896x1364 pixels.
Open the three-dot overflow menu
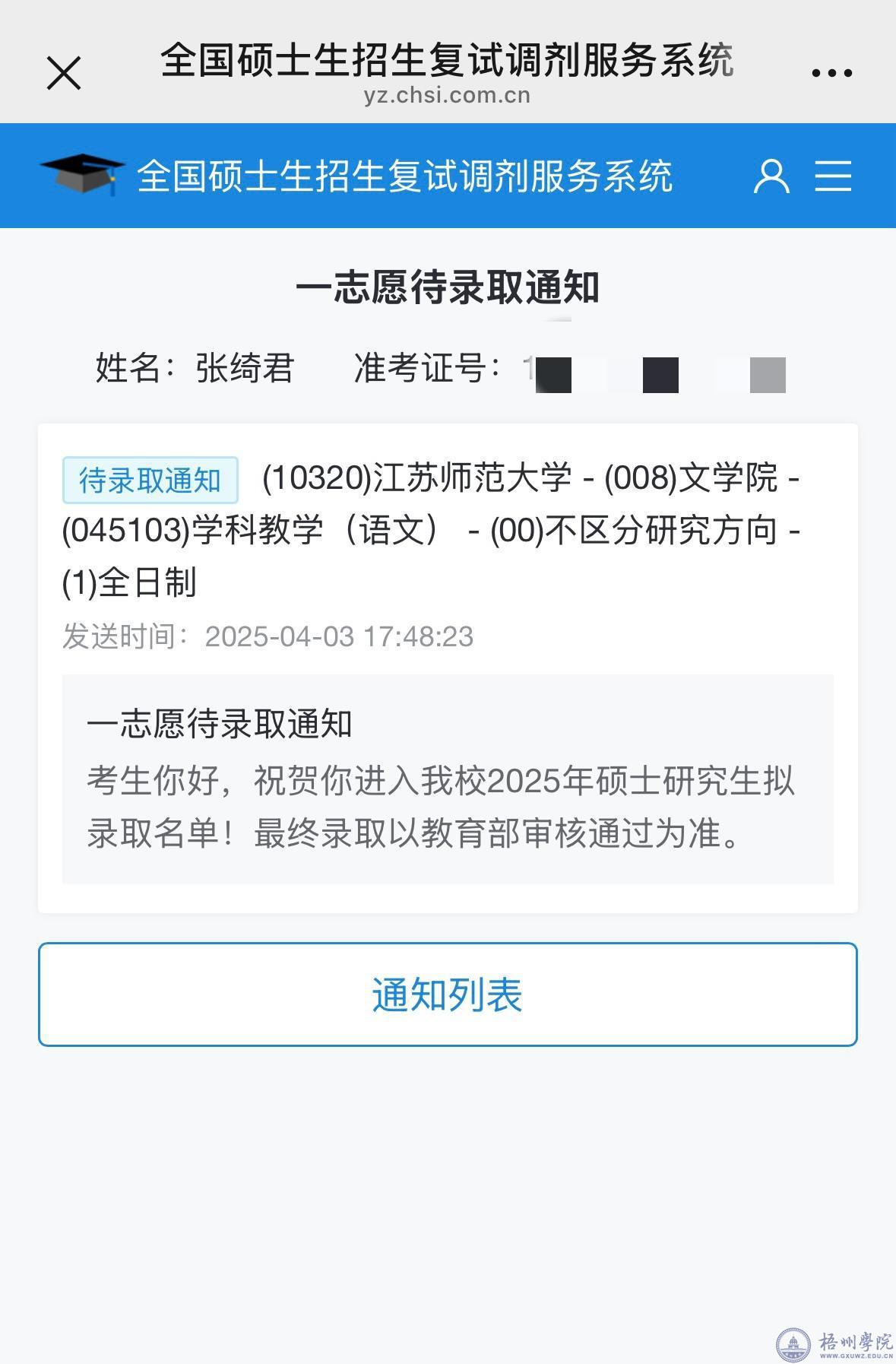[831, 73]
